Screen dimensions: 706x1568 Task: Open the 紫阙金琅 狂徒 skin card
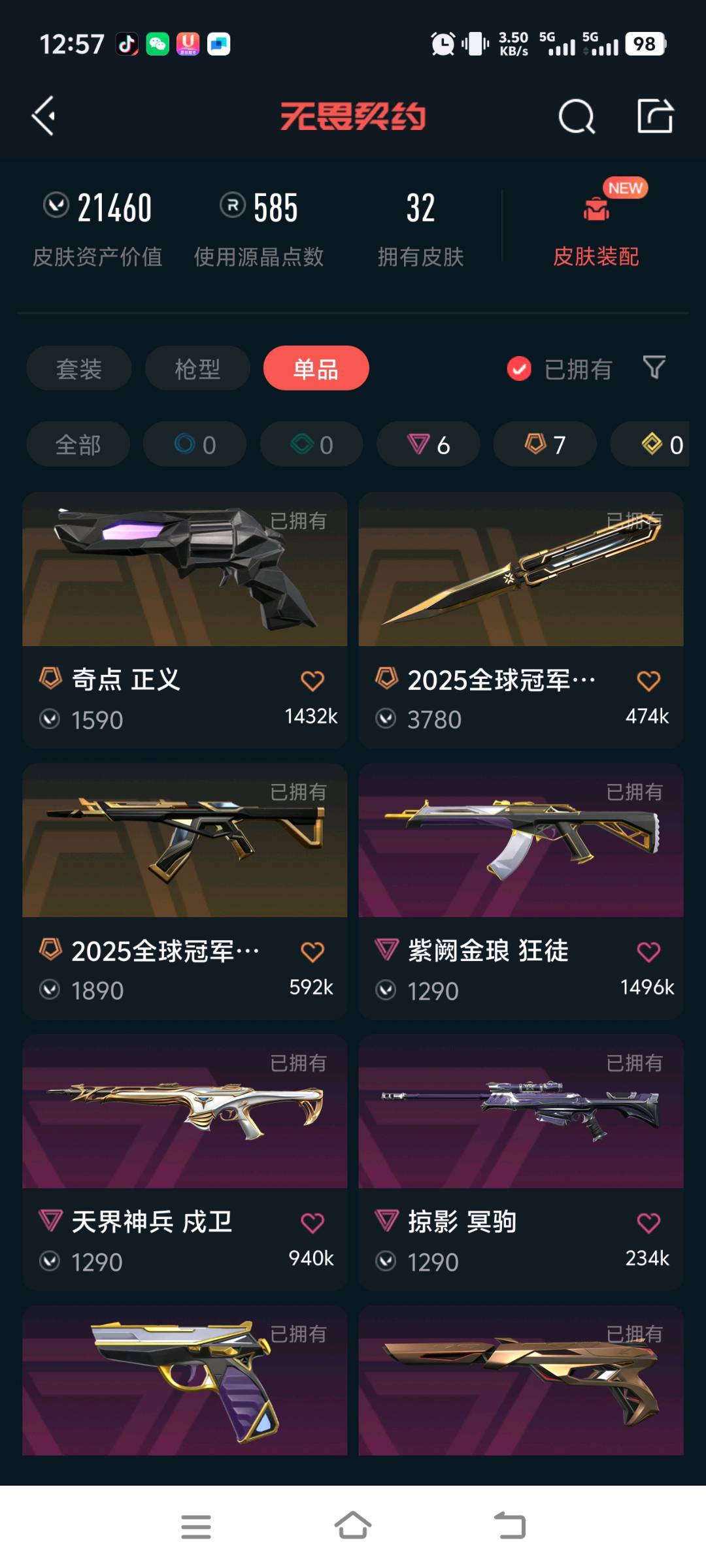521,891
